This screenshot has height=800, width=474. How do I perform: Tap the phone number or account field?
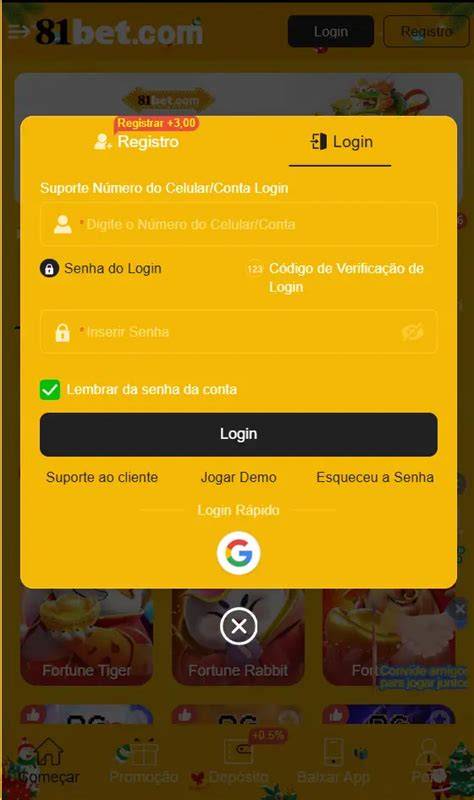pyautogui.click(x=238, y=224)
